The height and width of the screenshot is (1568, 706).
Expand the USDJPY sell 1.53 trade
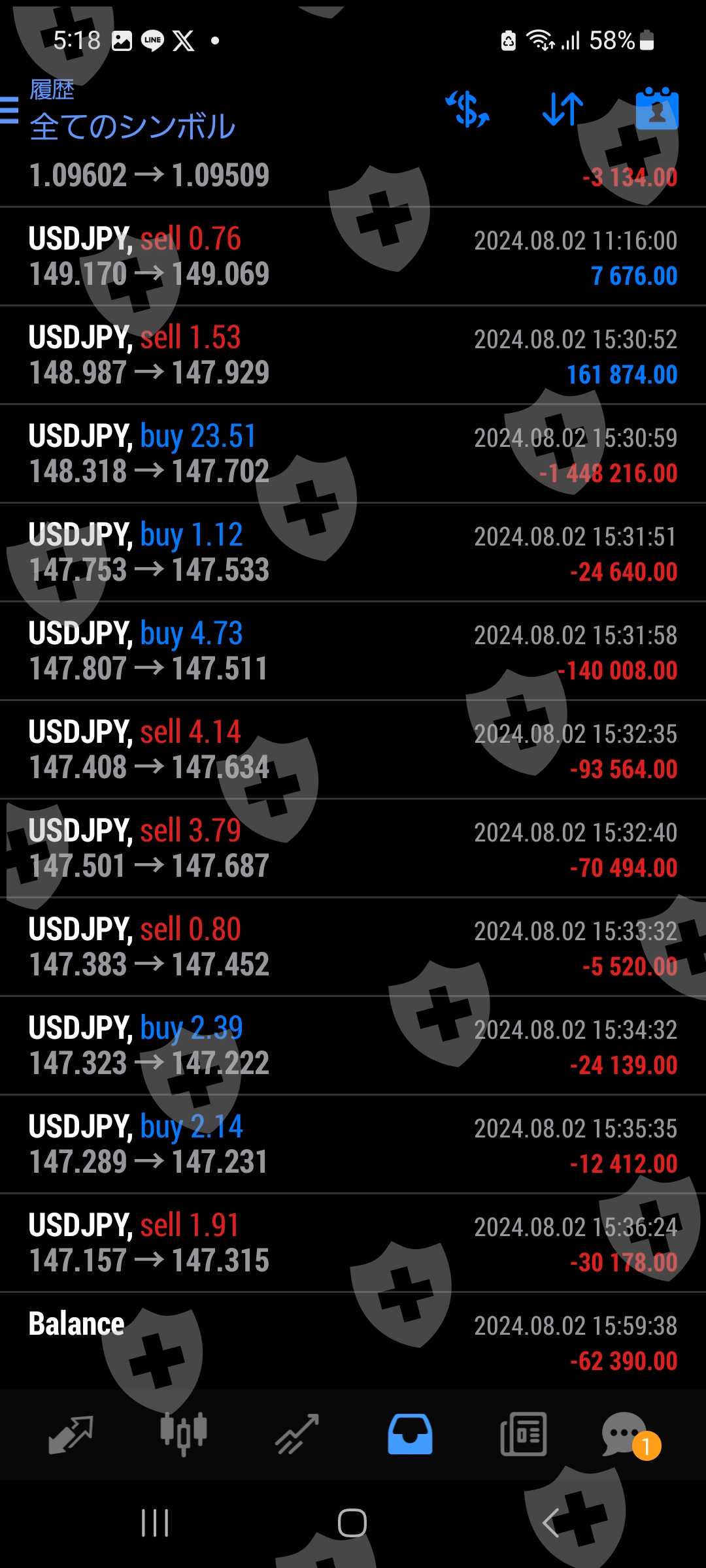coord(353,355)
